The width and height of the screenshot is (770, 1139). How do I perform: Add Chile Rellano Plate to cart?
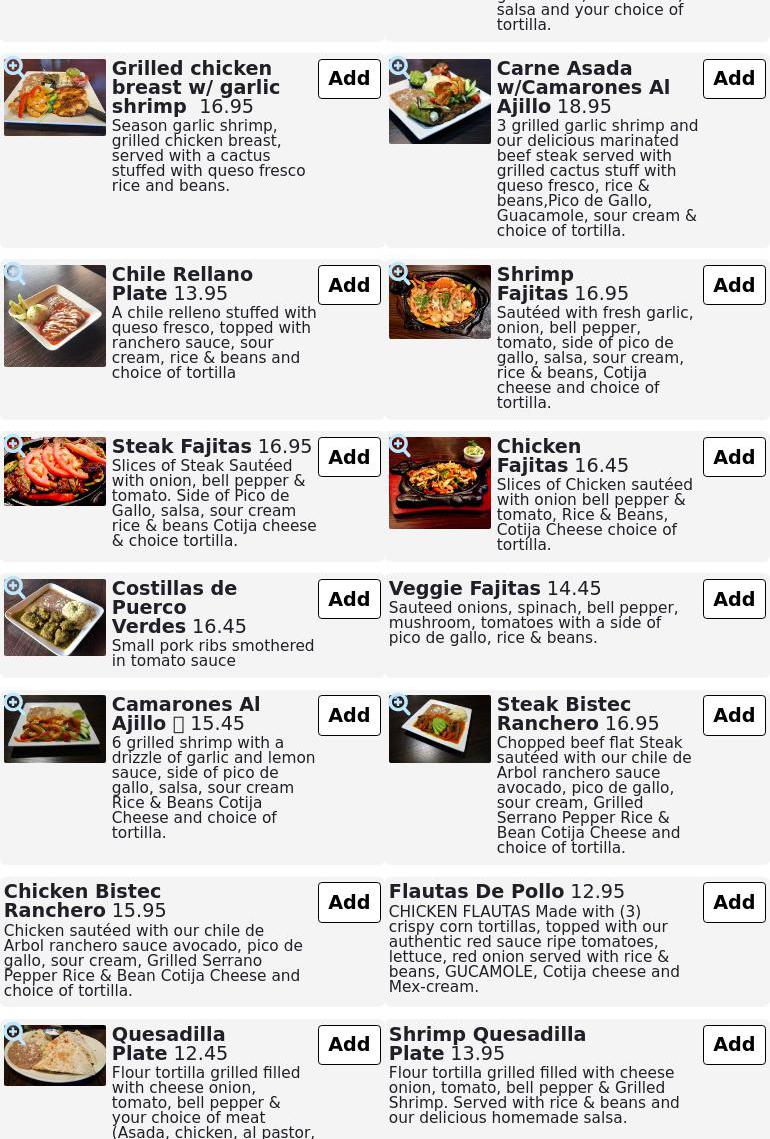click(x=349, y=285)
